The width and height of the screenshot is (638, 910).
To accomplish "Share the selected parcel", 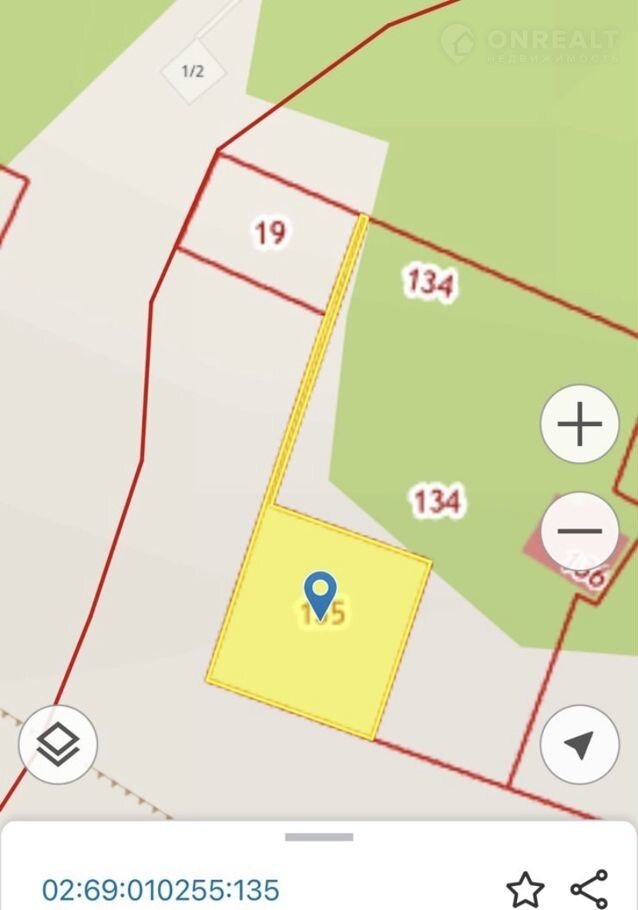I will pyautogui.click(x=589, y=889).
